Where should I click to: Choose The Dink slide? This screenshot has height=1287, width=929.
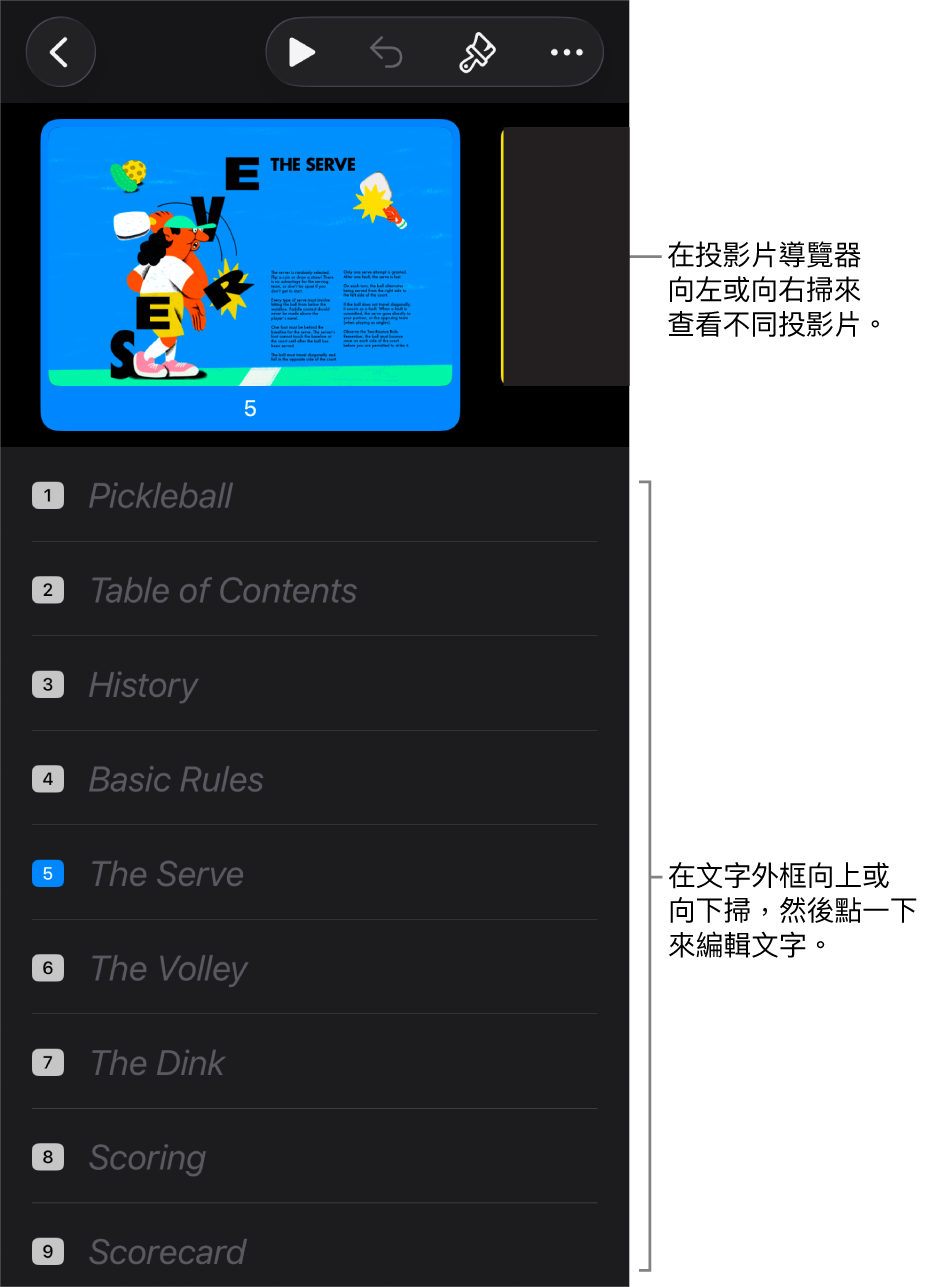point(157,1063)
